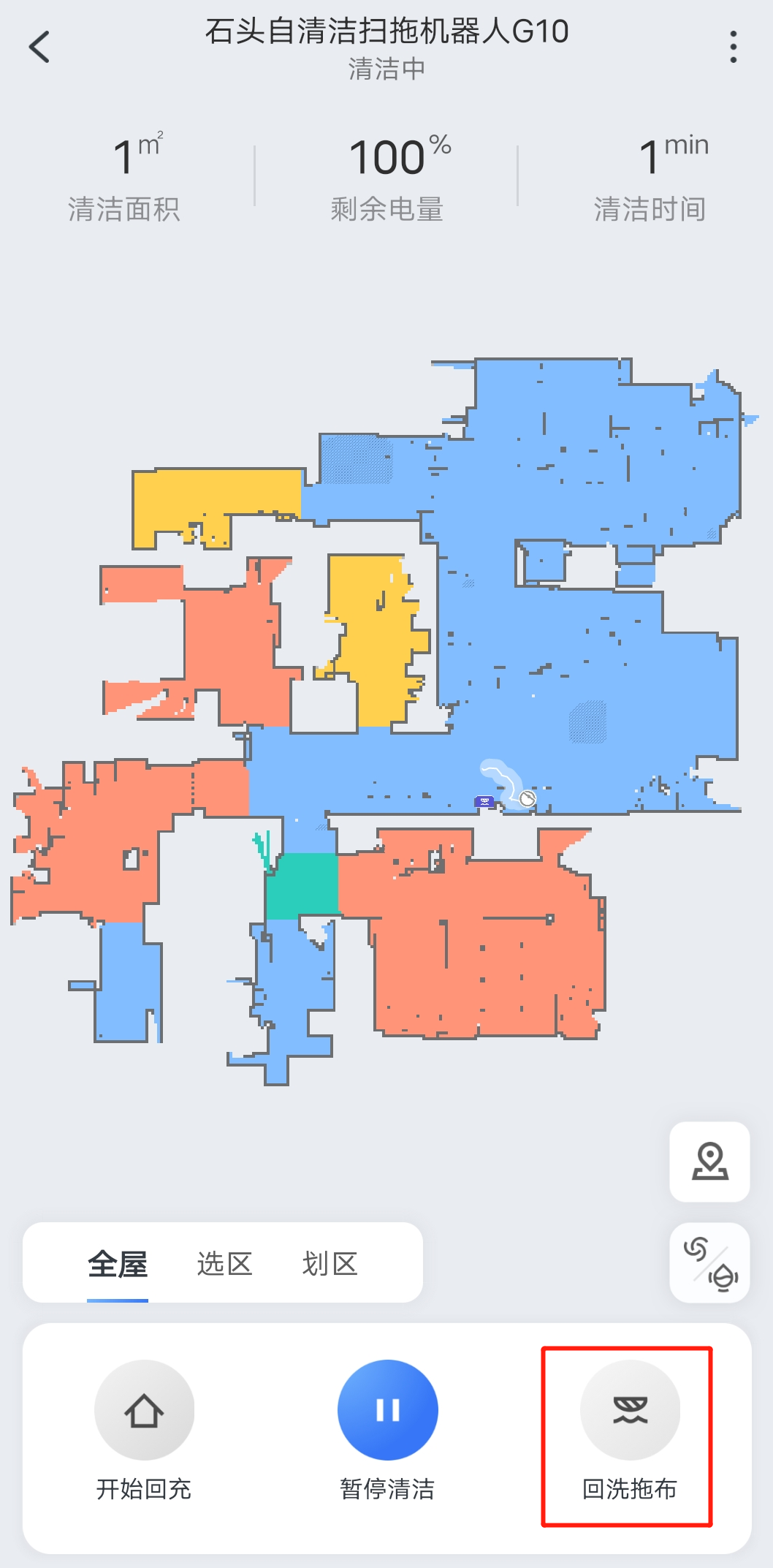Pause cleaning with 暂停清洁
This screenshot has height=1568, width=773.
click(387, 1429)
